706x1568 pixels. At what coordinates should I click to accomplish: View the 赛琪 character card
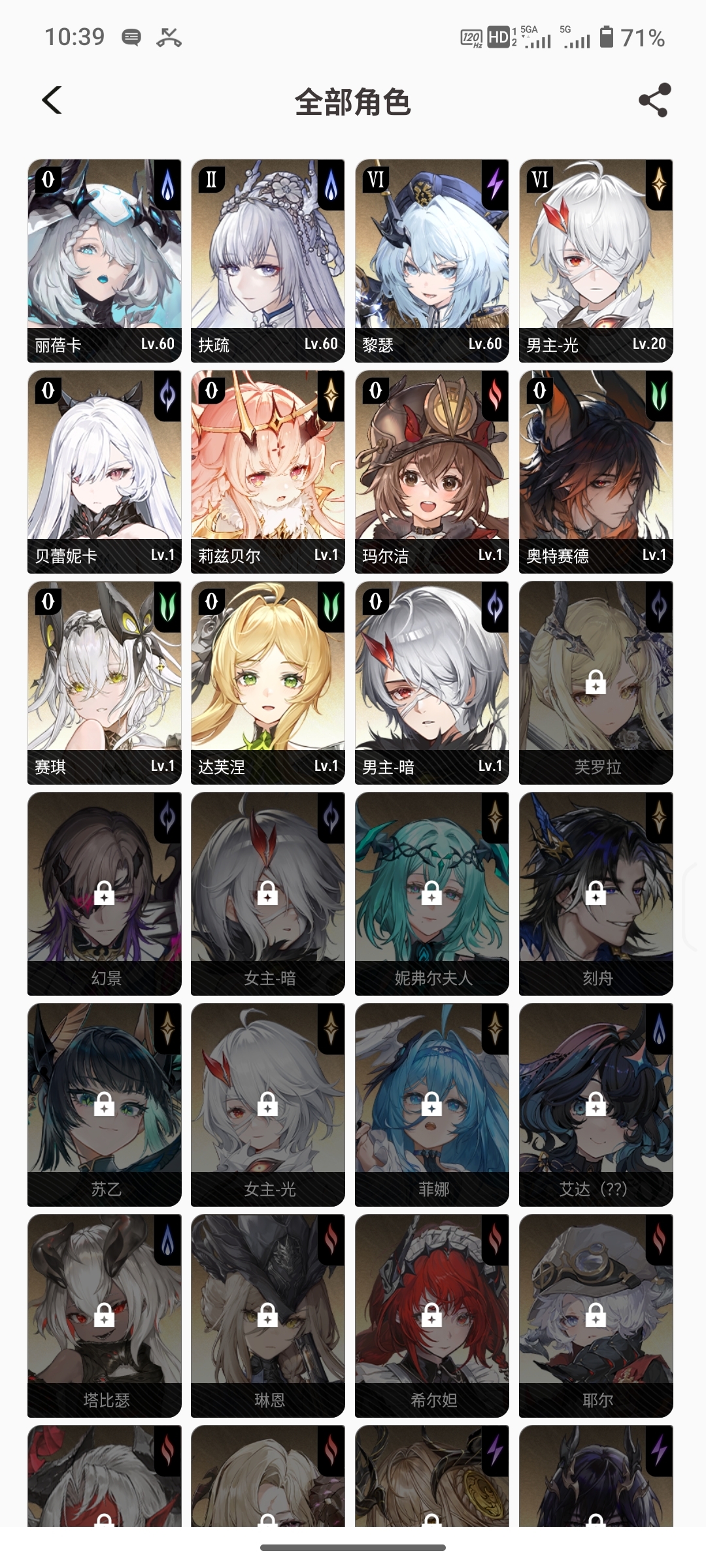pos(105,683)
